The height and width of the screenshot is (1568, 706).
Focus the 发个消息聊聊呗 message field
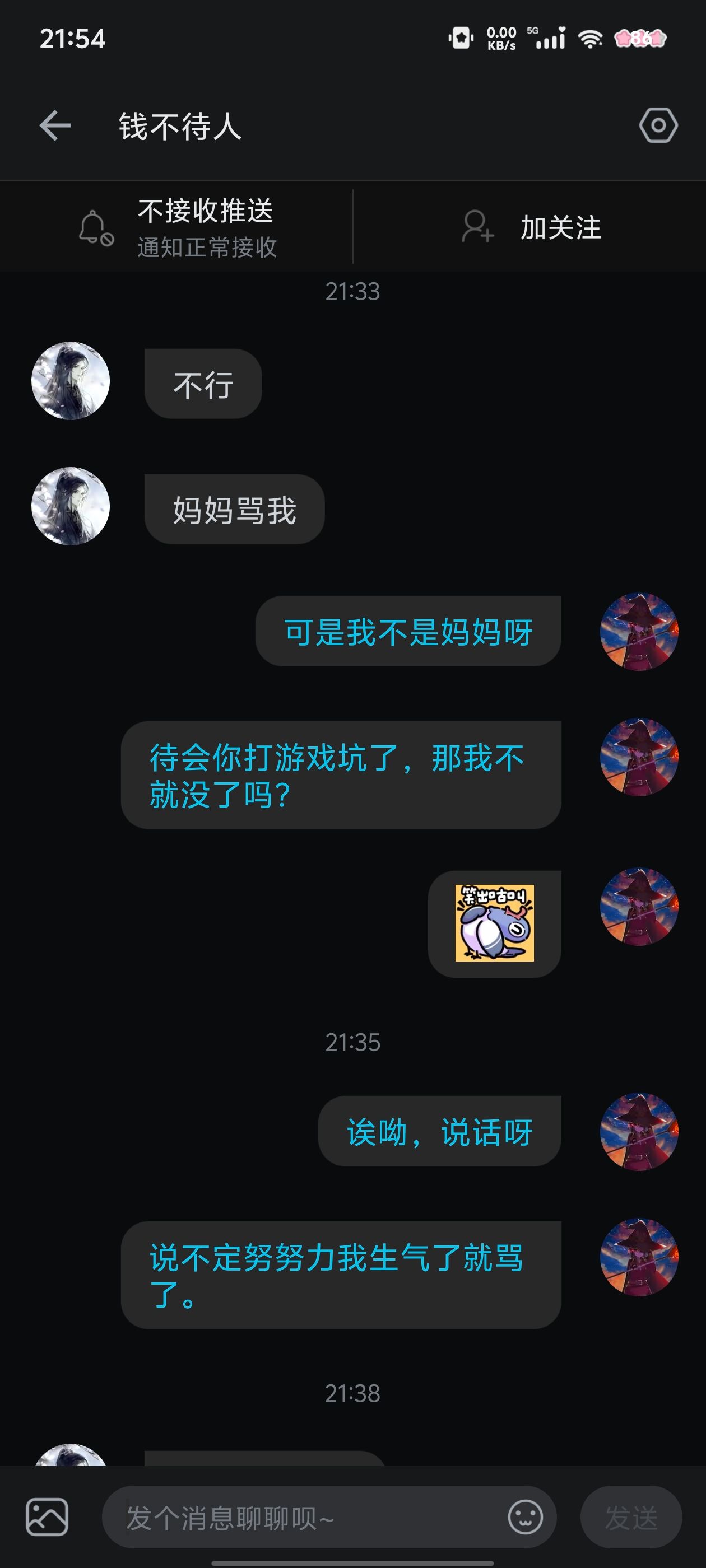(x=305, y=1518)
